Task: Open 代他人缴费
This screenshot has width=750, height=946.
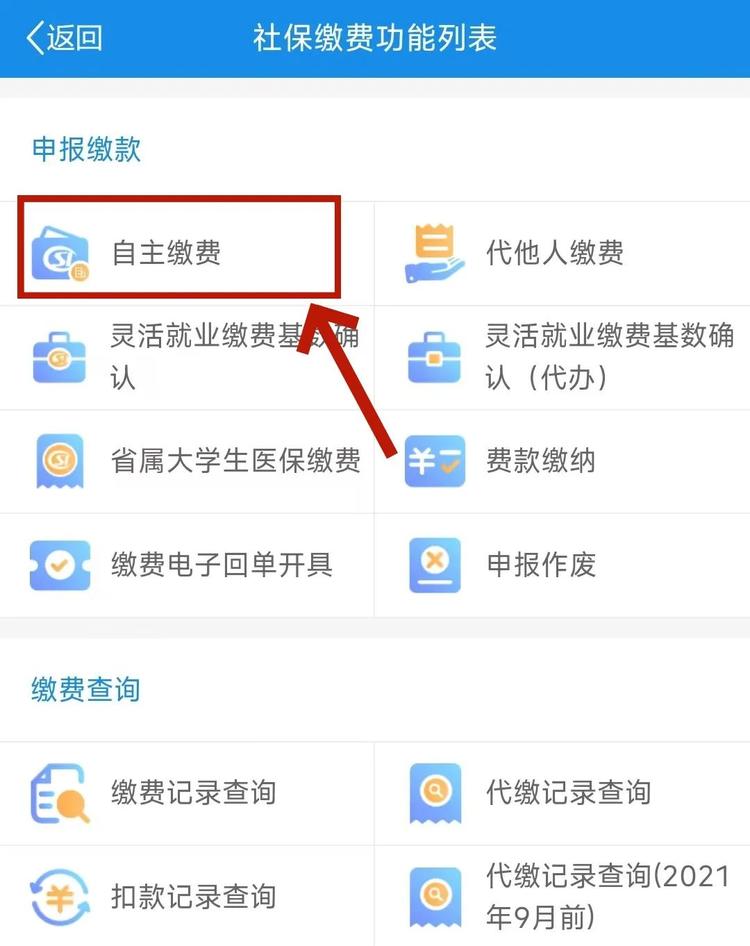Action: [x=554, y=253]
